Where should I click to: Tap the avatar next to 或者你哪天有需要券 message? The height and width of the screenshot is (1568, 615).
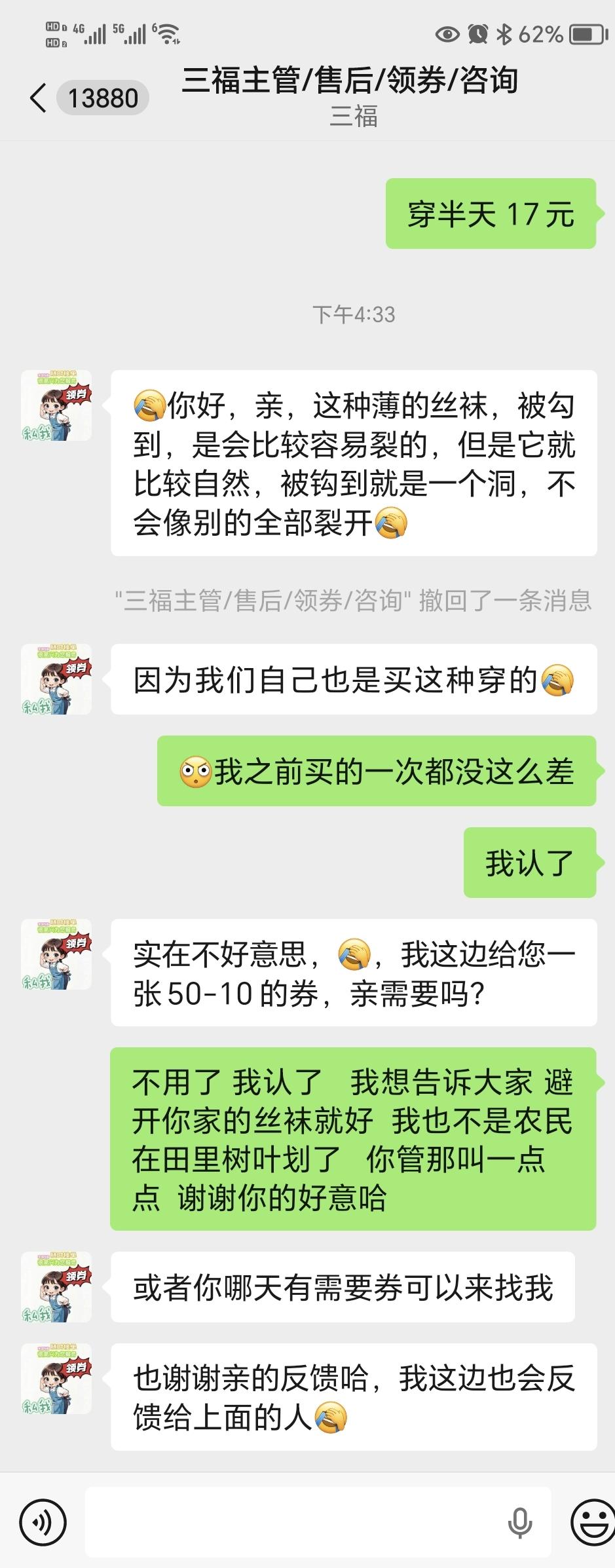[x=56, y=1287]
